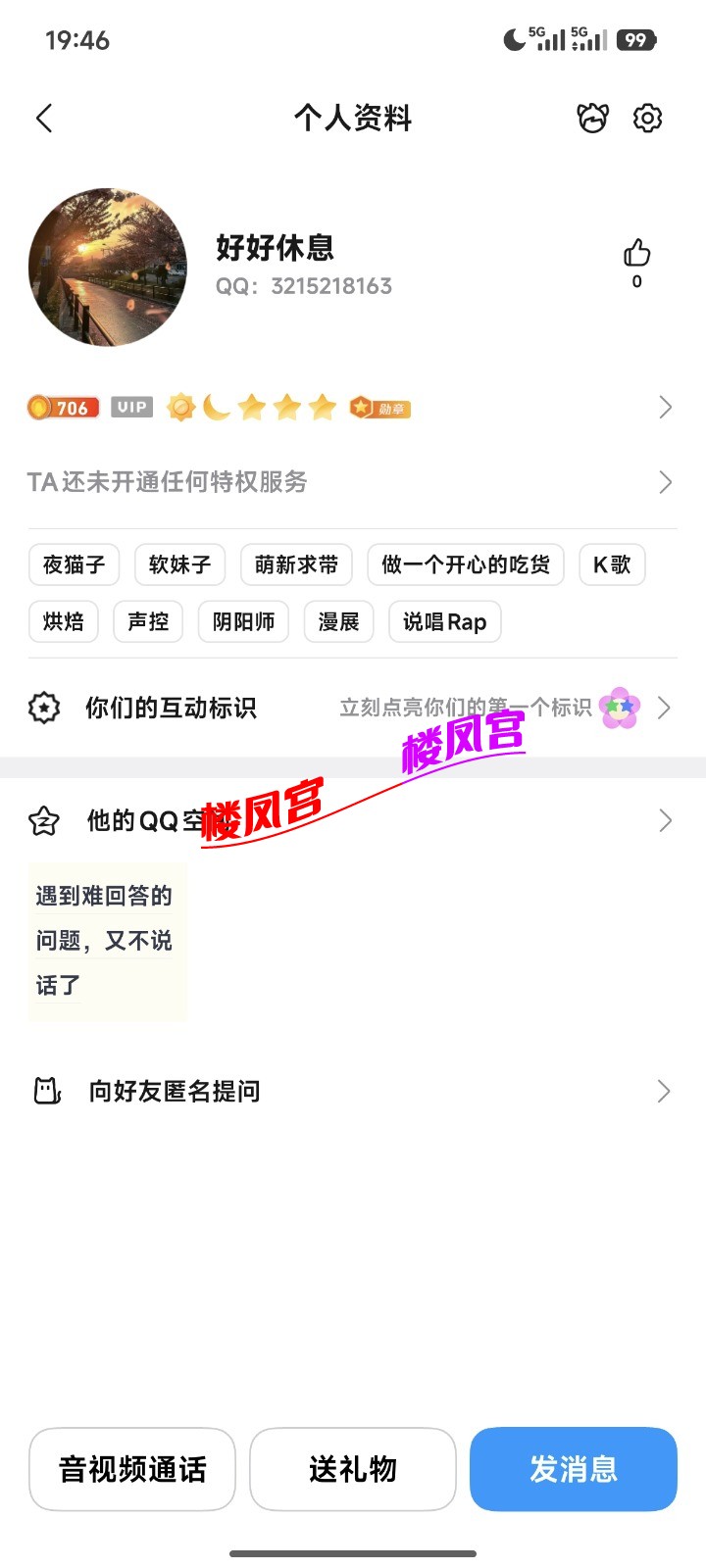
Task: Start a call with 音视频通话
Action: click(x=132, y=1469)
